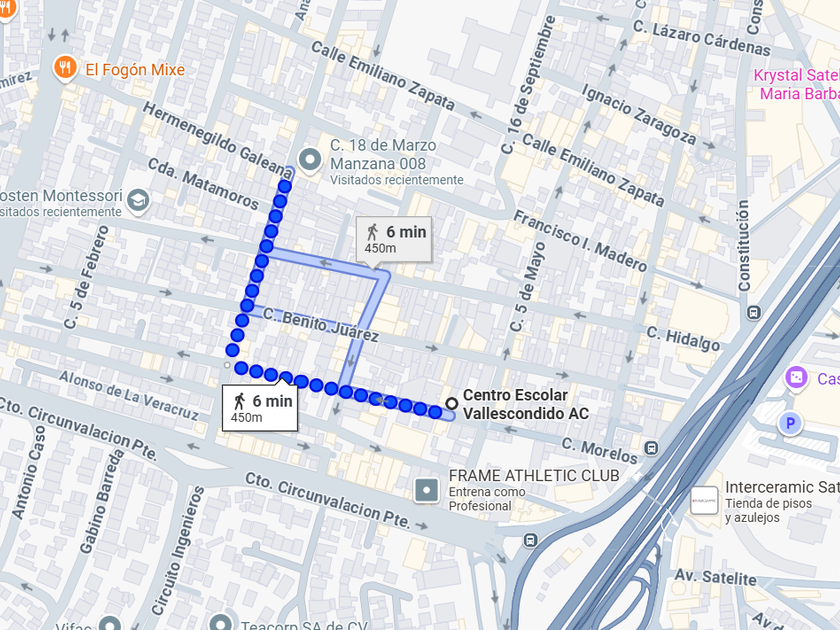Open the Centro Escolar Vallescondido AC destination marker
The image size is (840, 630).
point(452,403)
